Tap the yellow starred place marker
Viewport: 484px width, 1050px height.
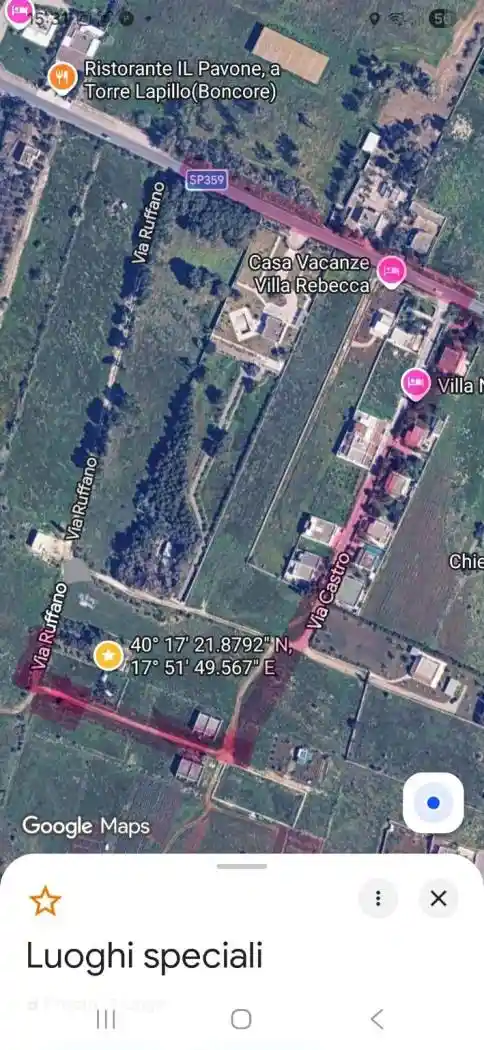108,656
